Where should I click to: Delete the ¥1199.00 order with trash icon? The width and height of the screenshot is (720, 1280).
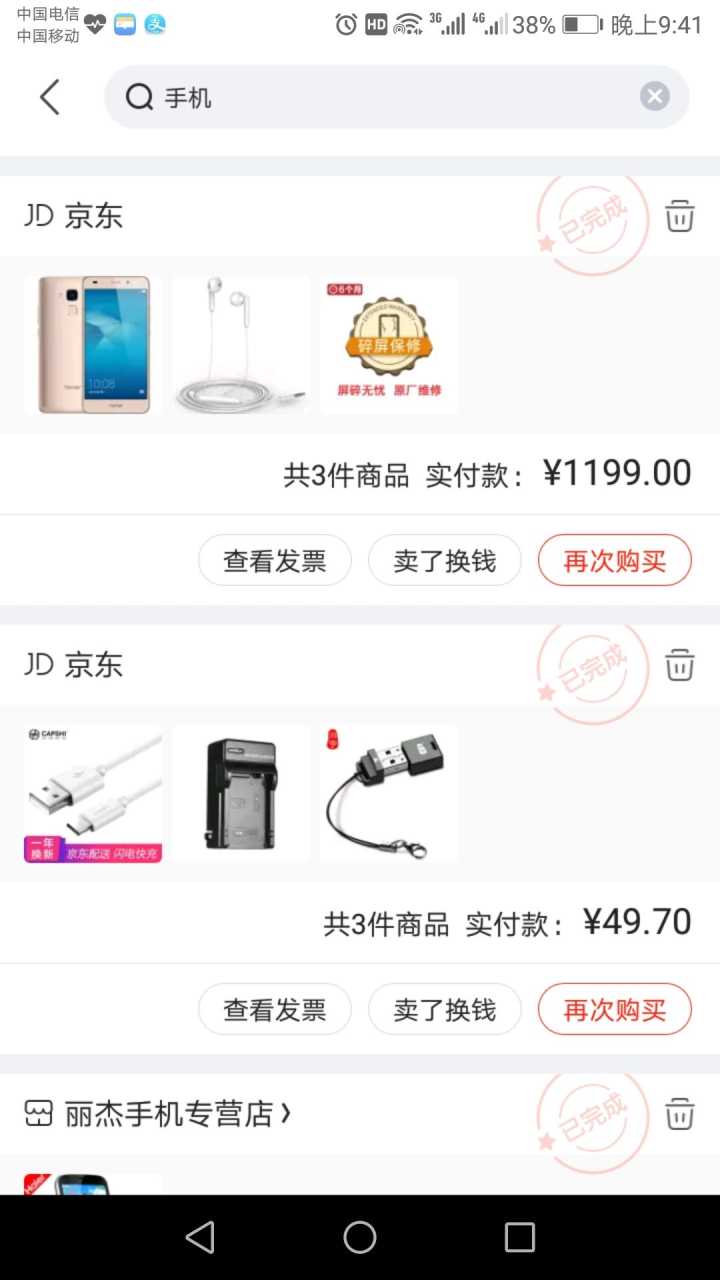[x=680, y=216]
